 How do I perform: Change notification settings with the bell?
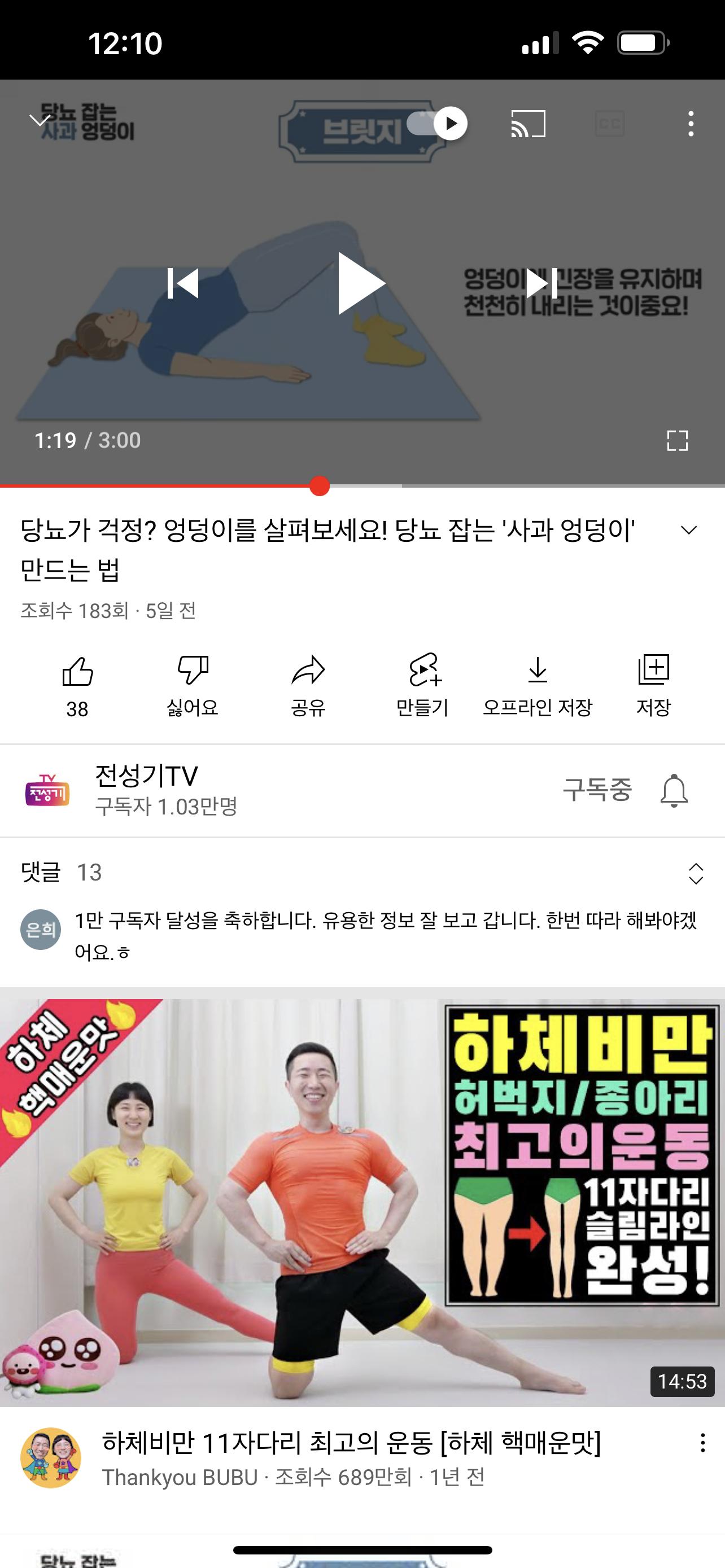point(674,791)
